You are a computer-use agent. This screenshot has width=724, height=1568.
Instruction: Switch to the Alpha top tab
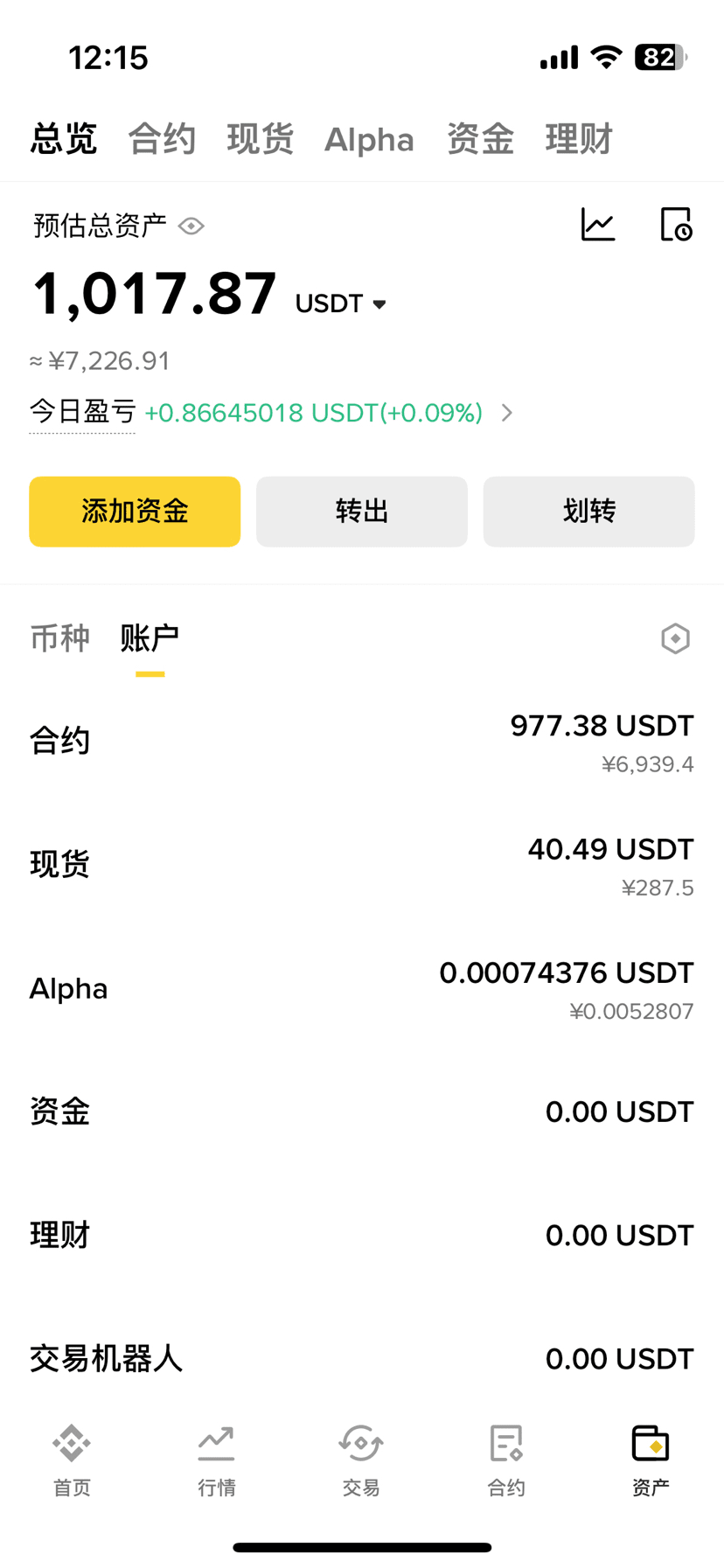point(369,139)
